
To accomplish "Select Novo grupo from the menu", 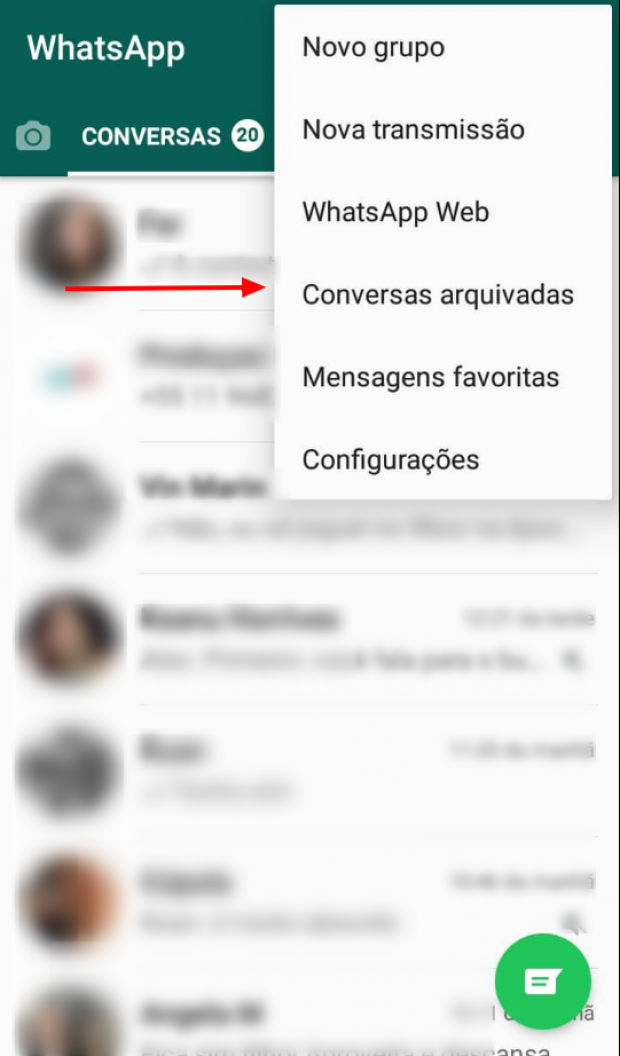I will [x=443, y=48].
